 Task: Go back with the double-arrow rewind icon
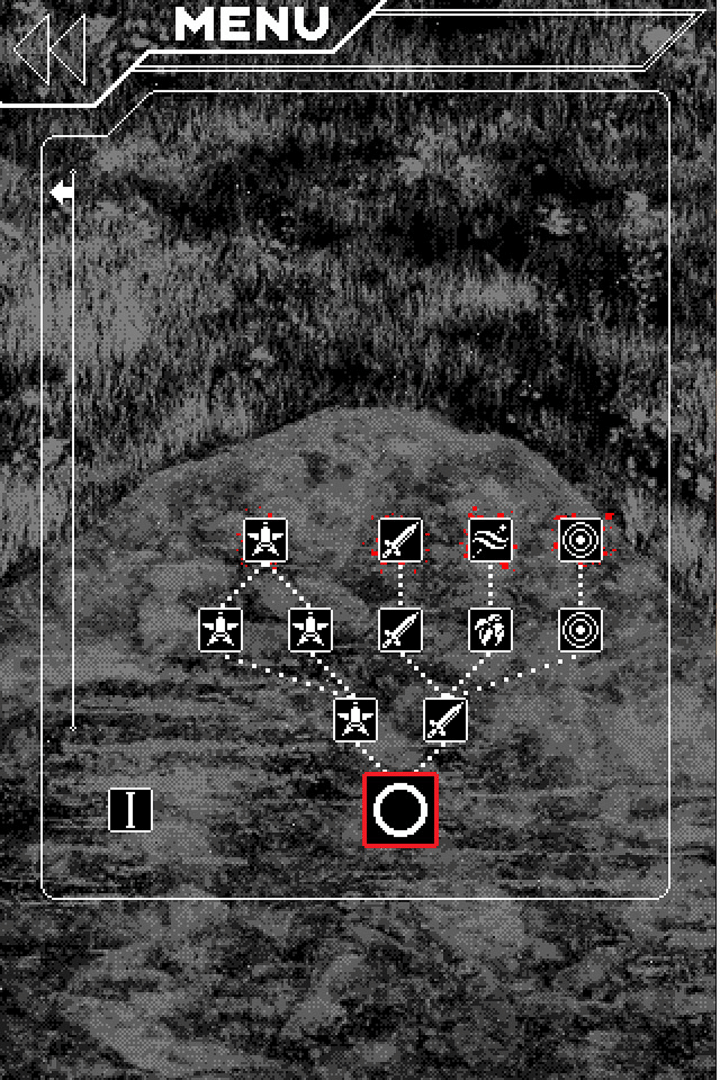[x=52, y=49]
